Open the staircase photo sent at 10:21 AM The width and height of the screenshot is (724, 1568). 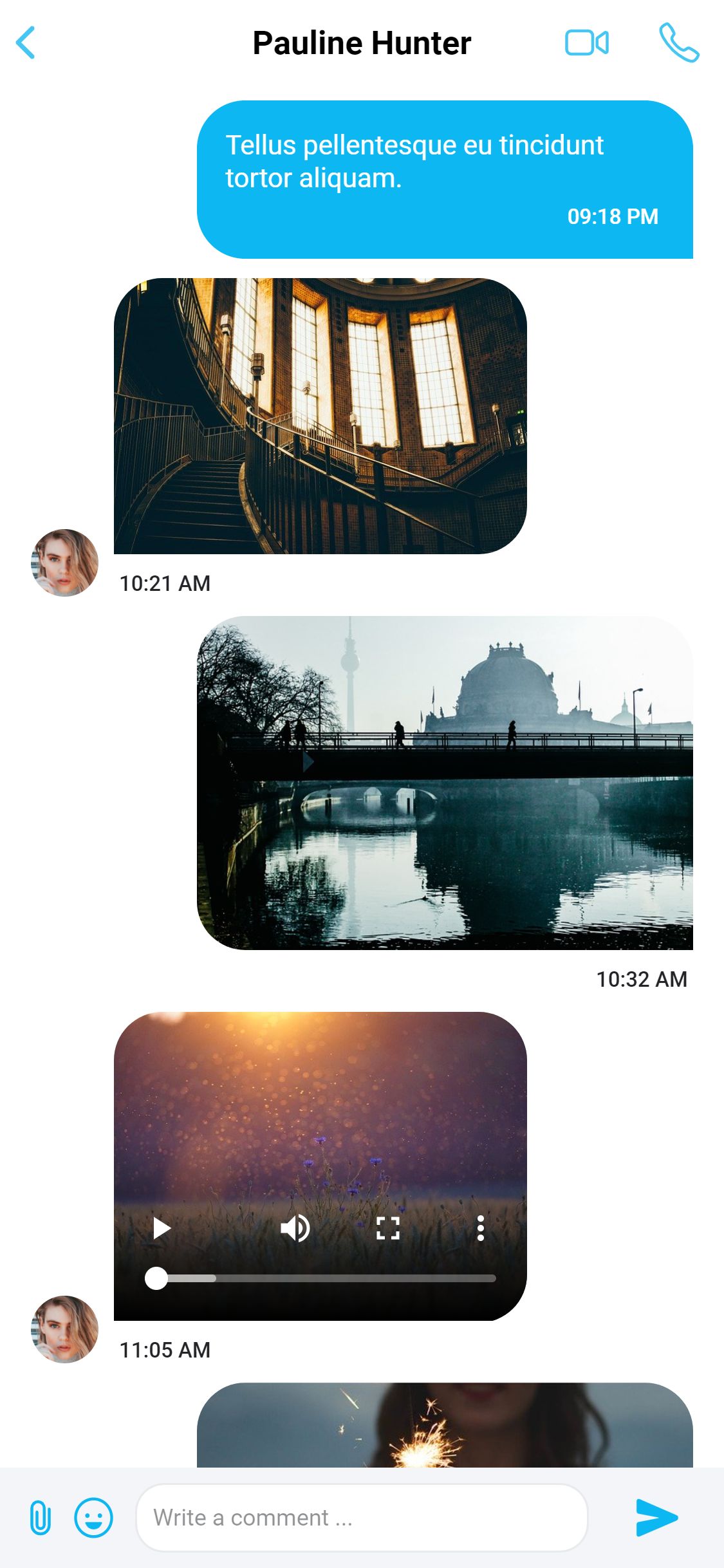pyautogui.click(x=320, y=416)
